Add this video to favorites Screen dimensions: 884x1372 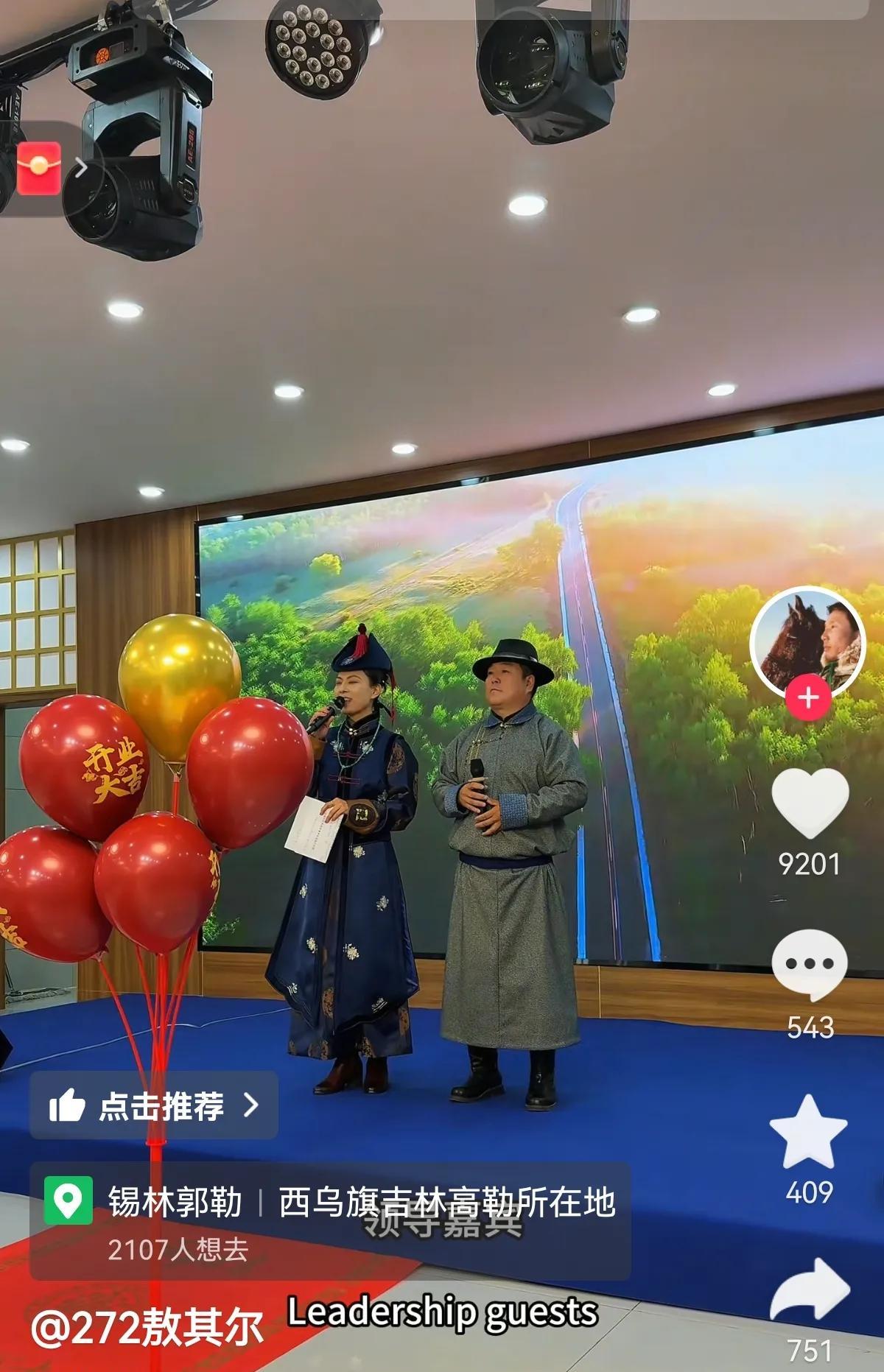(x=808, y=1132)
